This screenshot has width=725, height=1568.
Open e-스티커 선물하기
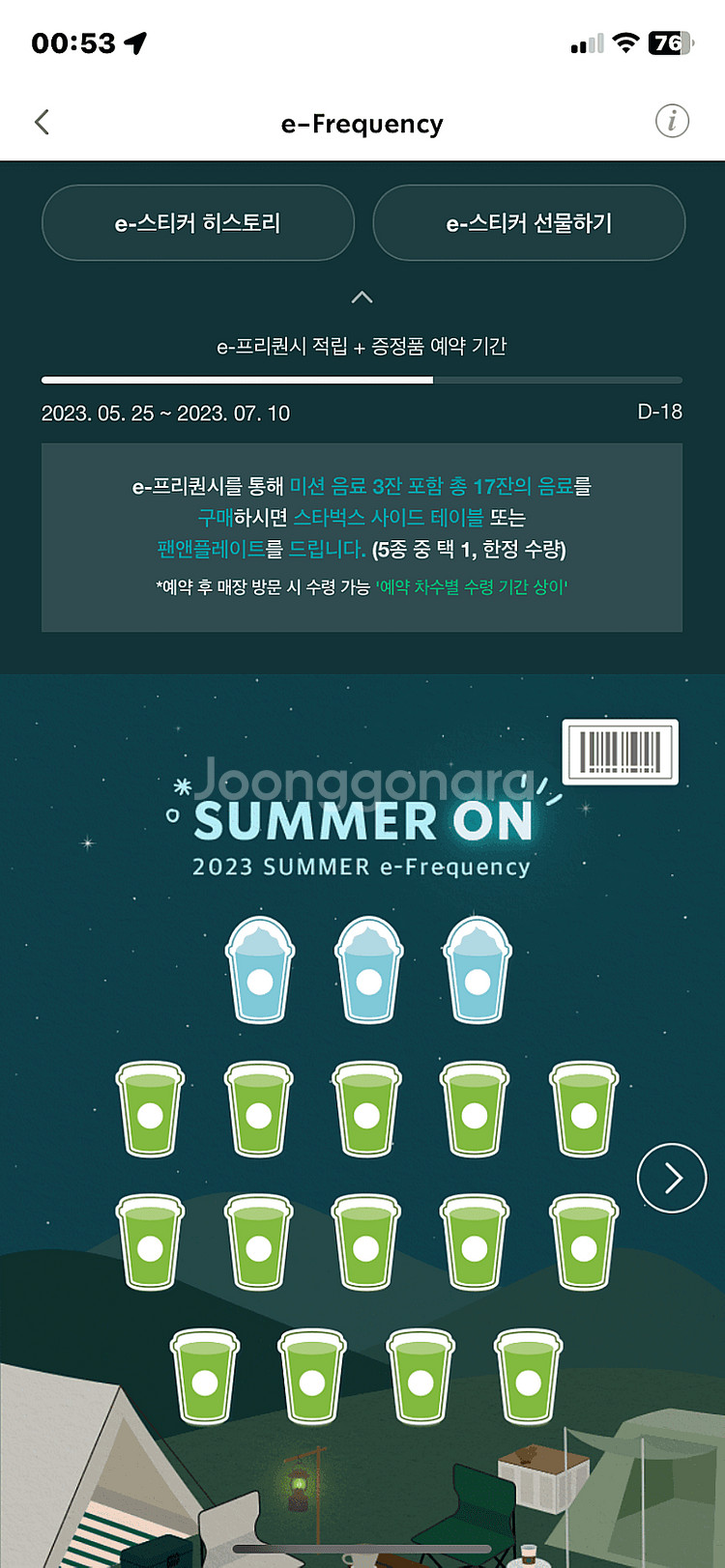(529, 223)
